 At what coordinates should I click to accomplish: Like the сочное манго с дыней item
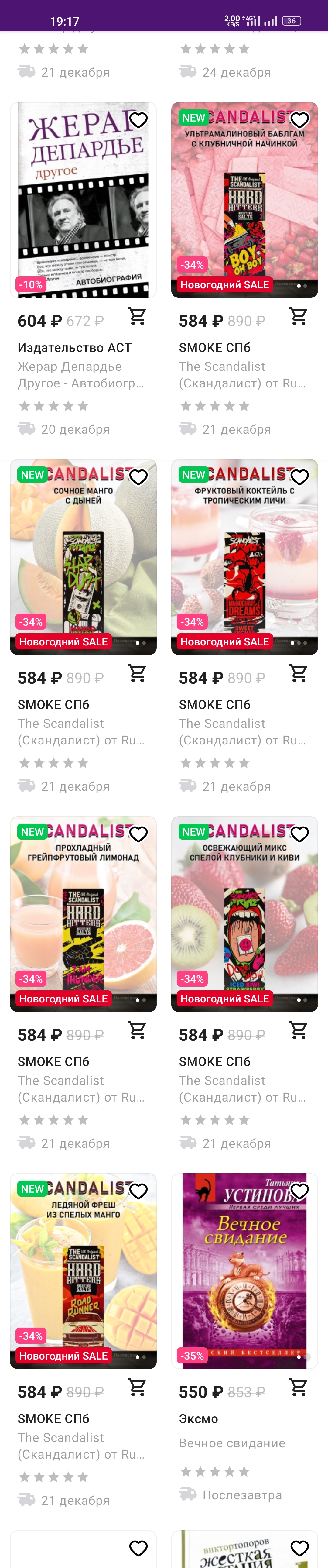coord(138,477)
